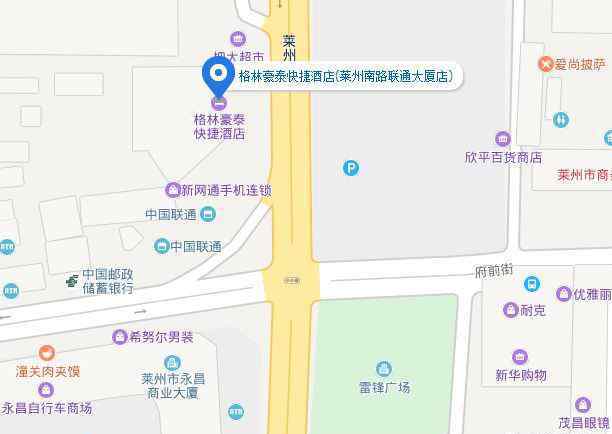
Task: Select the 新网通手机连锁 place marker
Action: pos(172,190)
